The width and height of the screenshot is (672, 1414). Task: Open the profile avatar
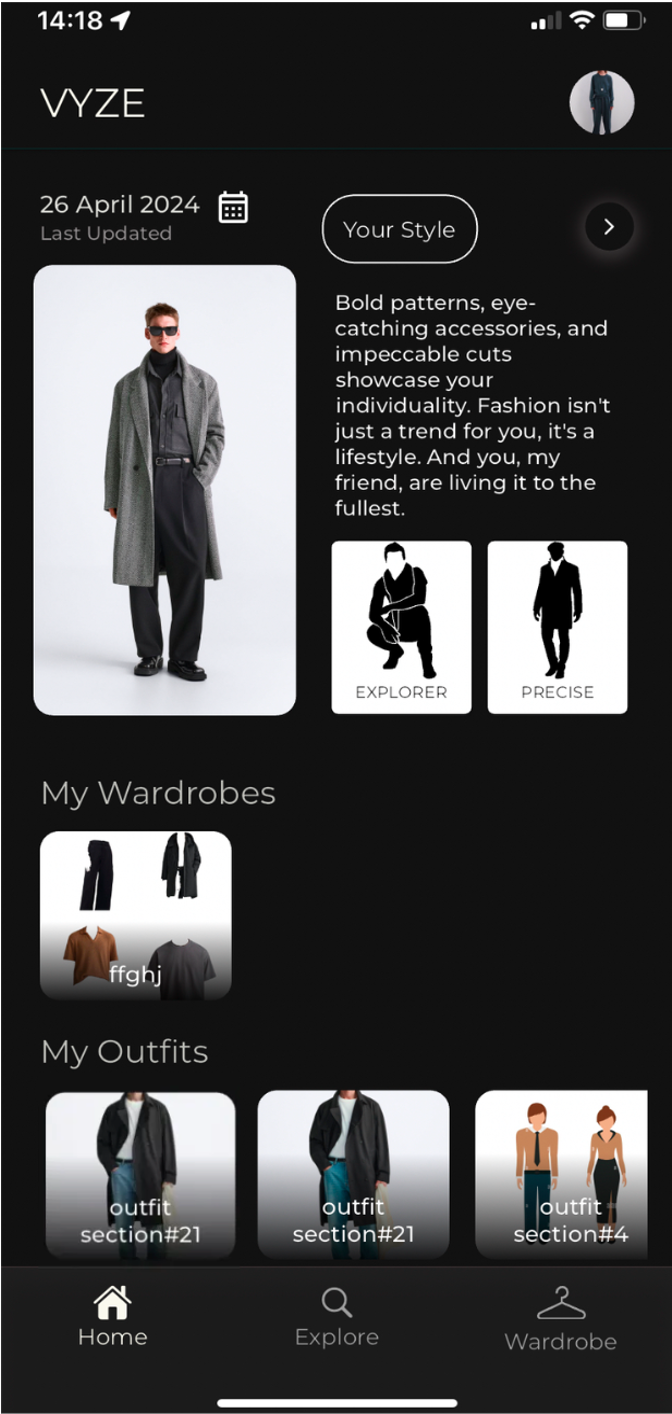click(x=601, y=102)
